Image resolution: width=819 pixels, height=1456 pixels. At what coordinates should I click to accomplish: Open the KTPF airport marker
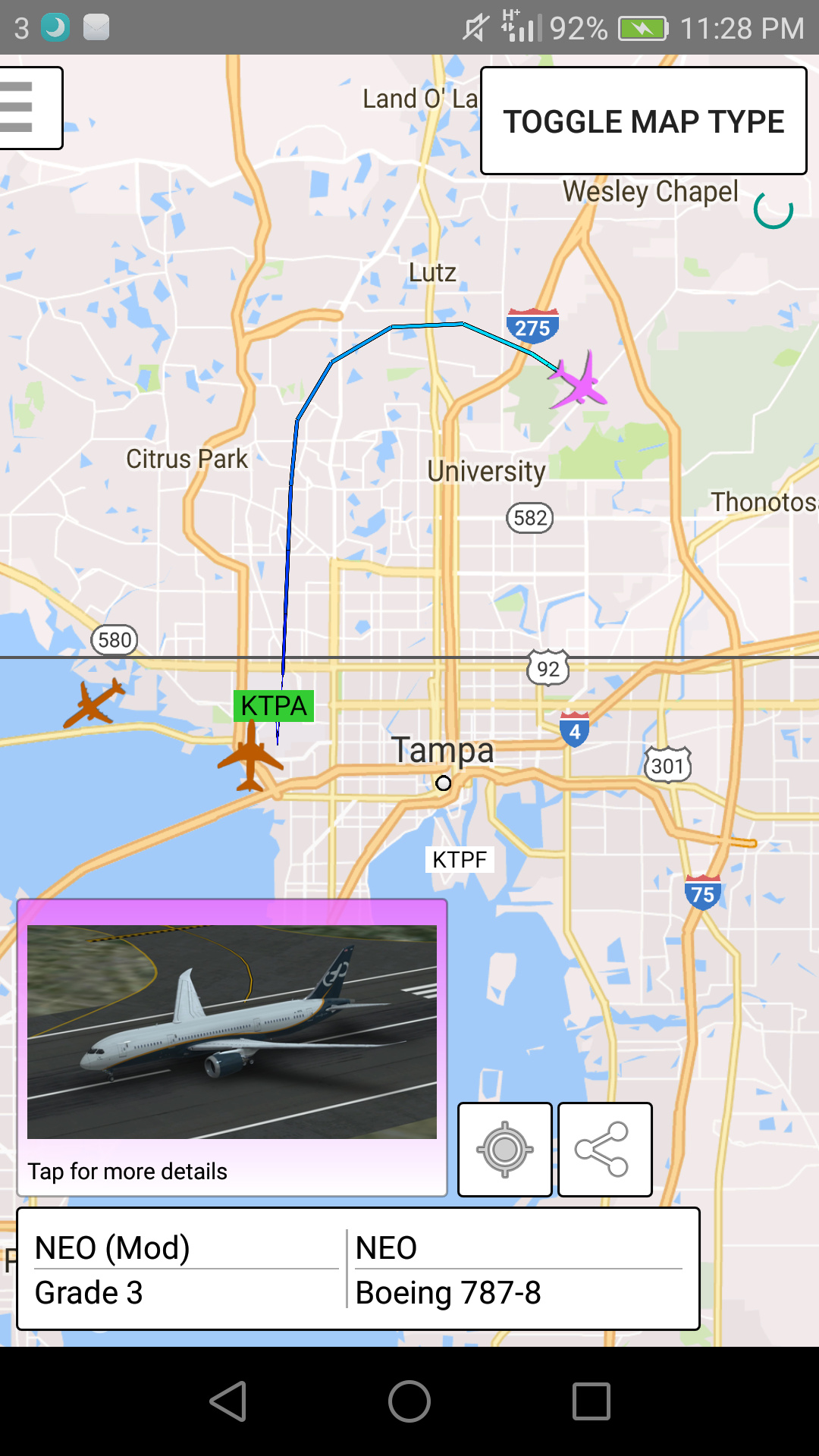[460, 860]
